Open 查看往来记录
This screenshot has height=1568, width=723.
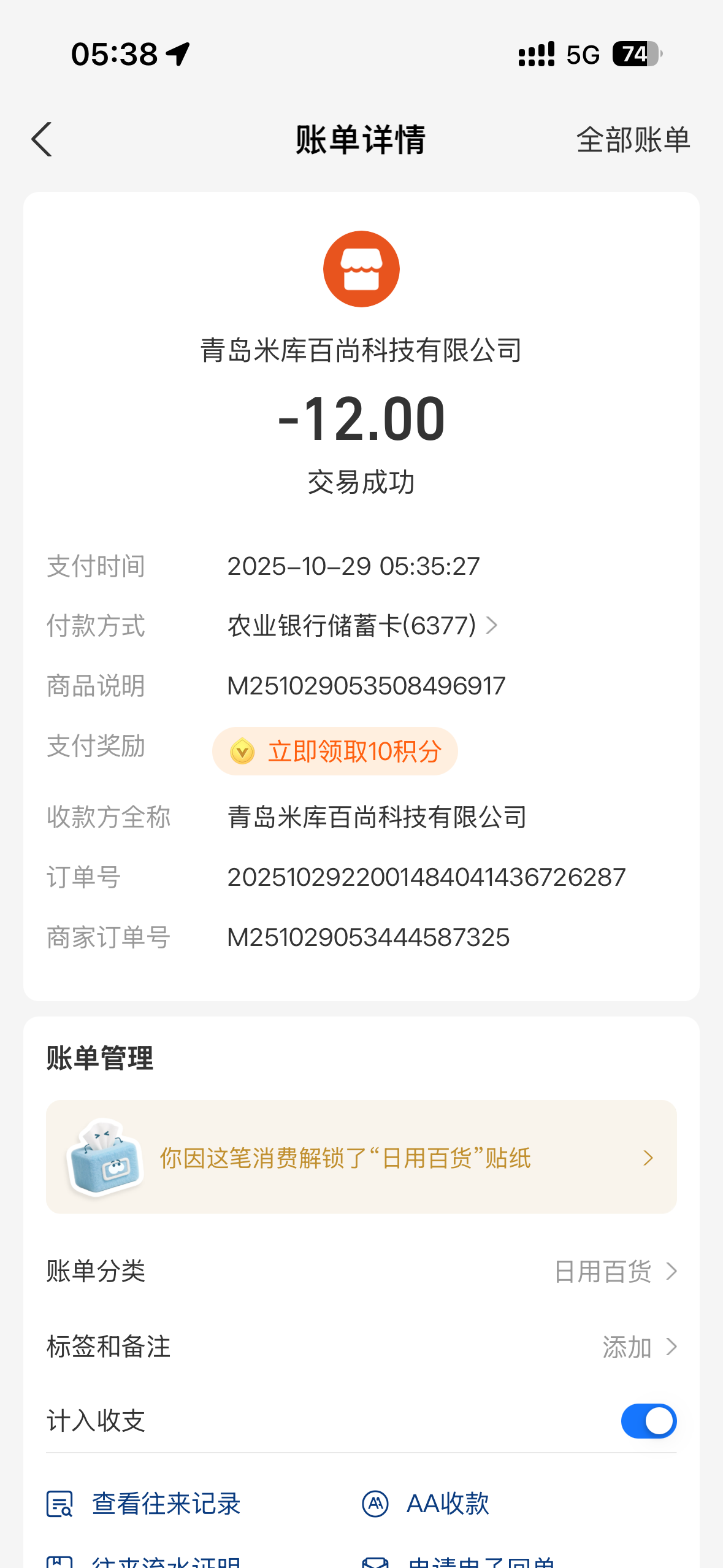144,1504
